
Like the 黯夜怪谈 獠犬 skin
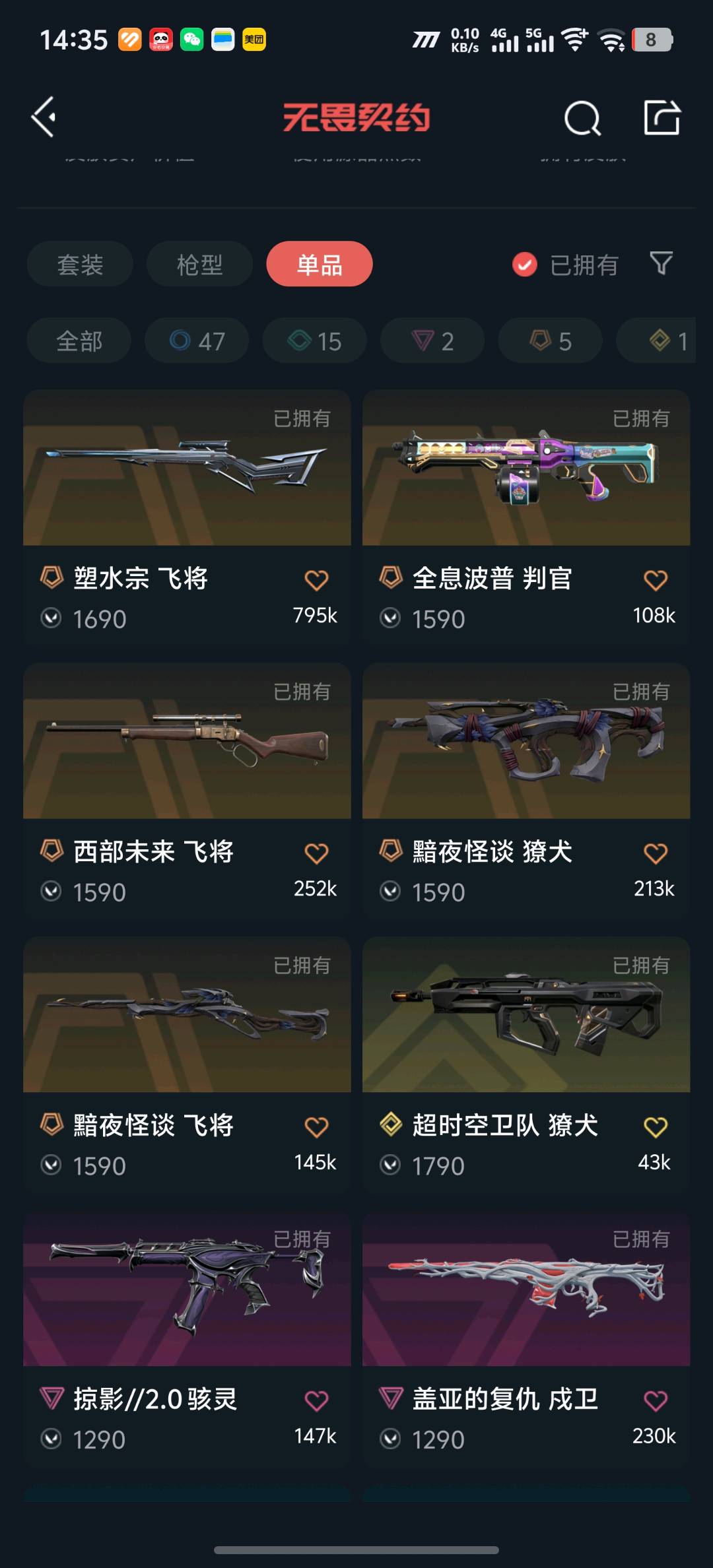click(x=656, y=853)
